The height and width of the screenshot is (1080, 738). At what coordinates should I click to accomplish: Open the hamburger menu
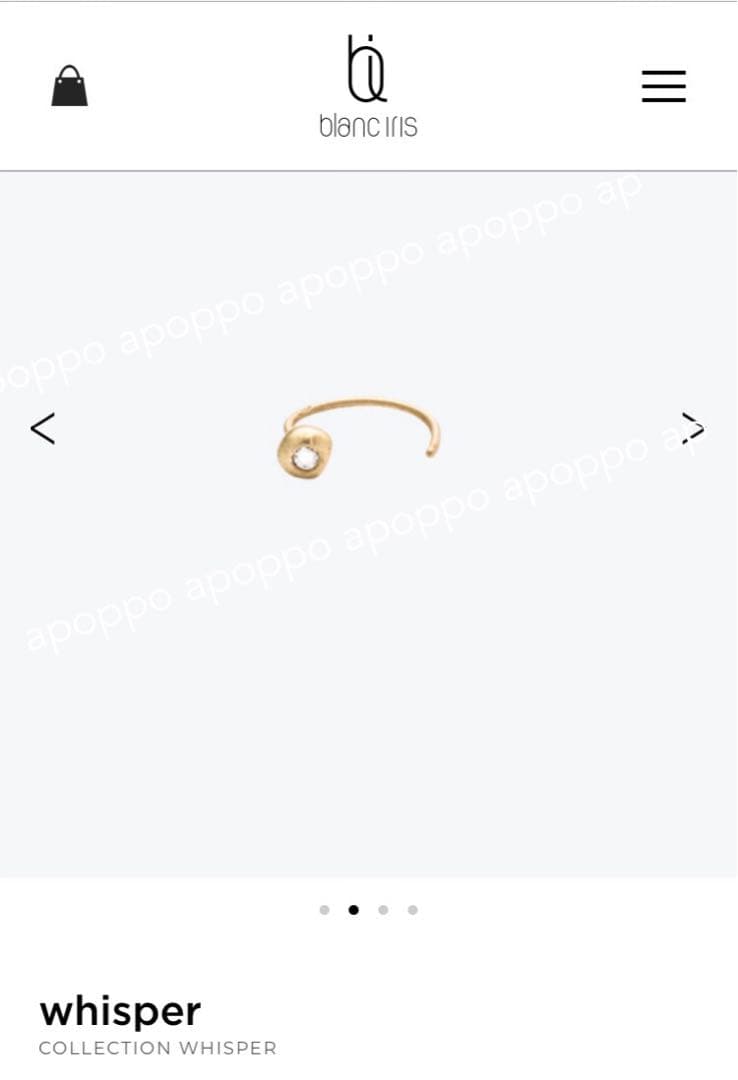[x=663, y=86]
